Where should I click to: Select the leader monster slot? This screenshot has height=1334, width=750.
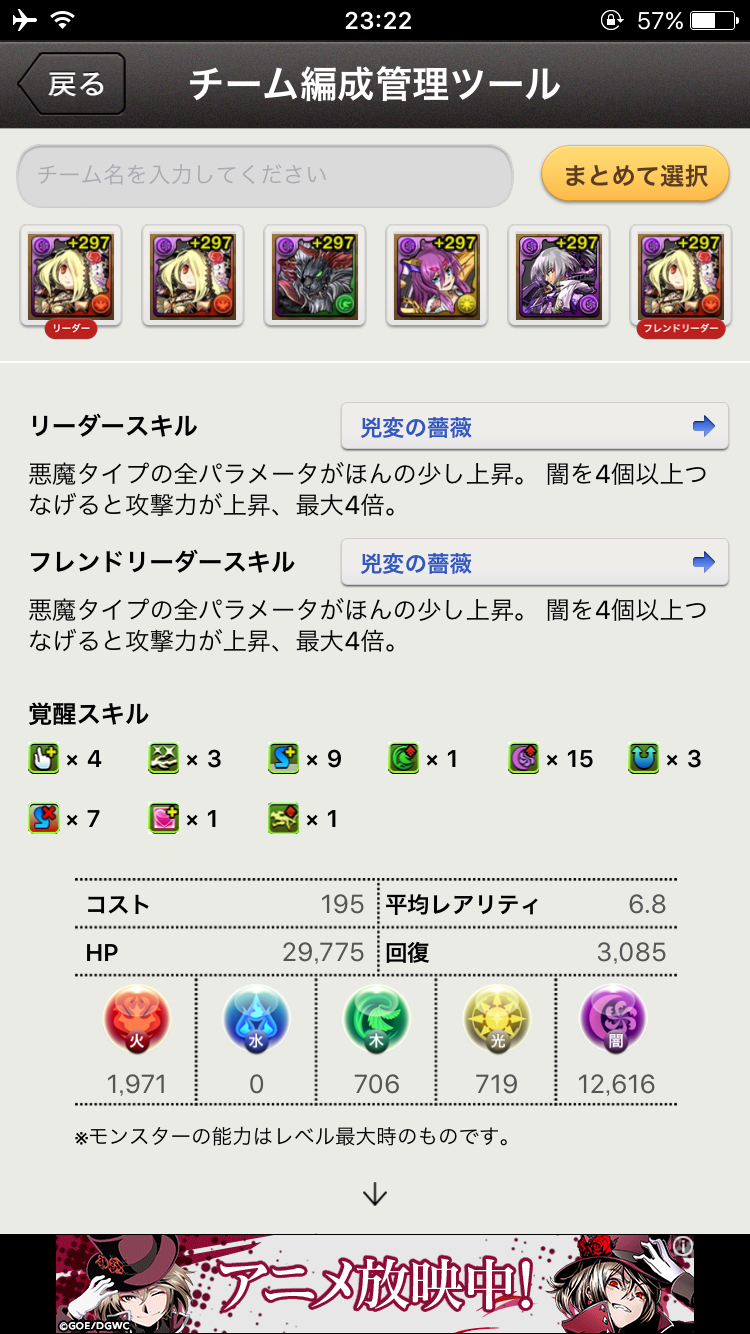point(71,276)
